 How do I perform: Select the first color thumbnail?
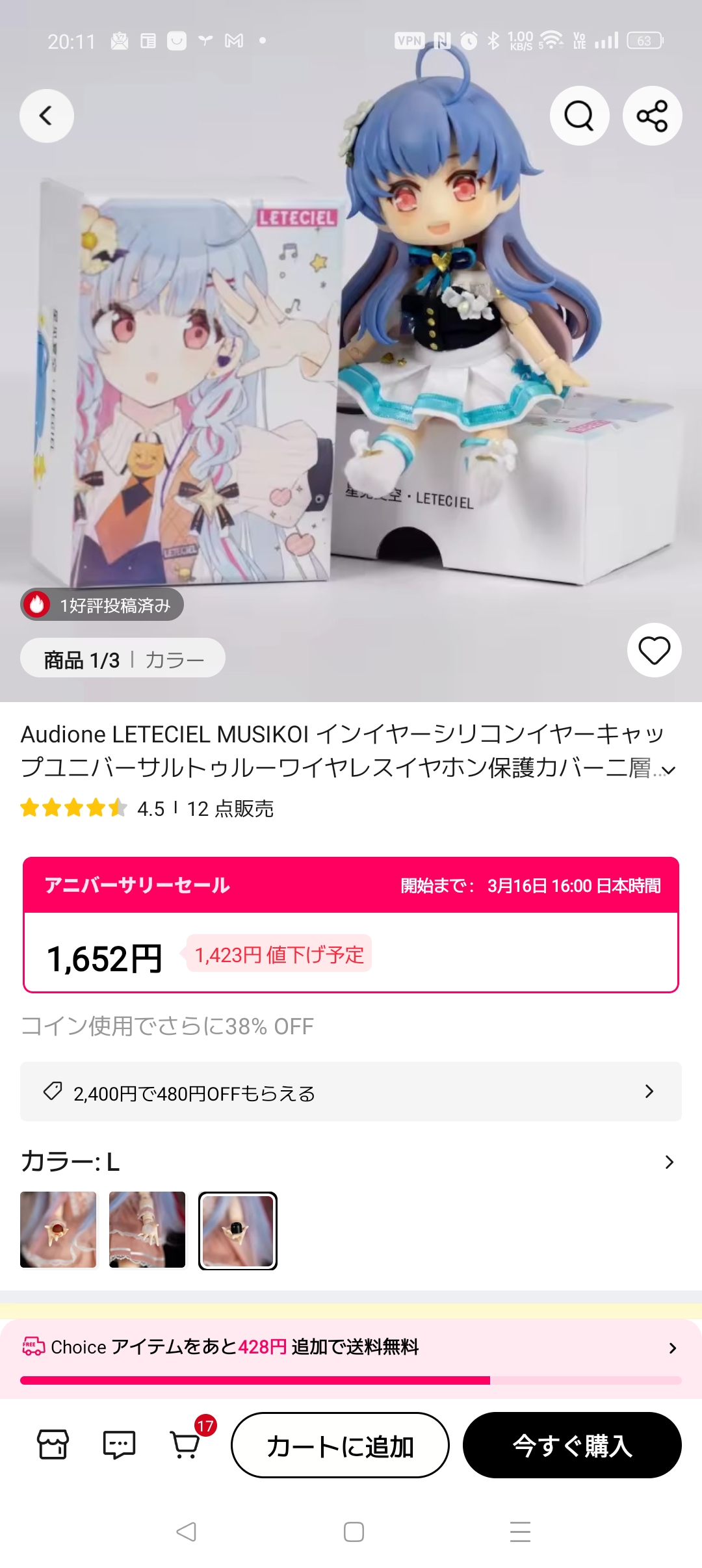[x=58, y=1229]
